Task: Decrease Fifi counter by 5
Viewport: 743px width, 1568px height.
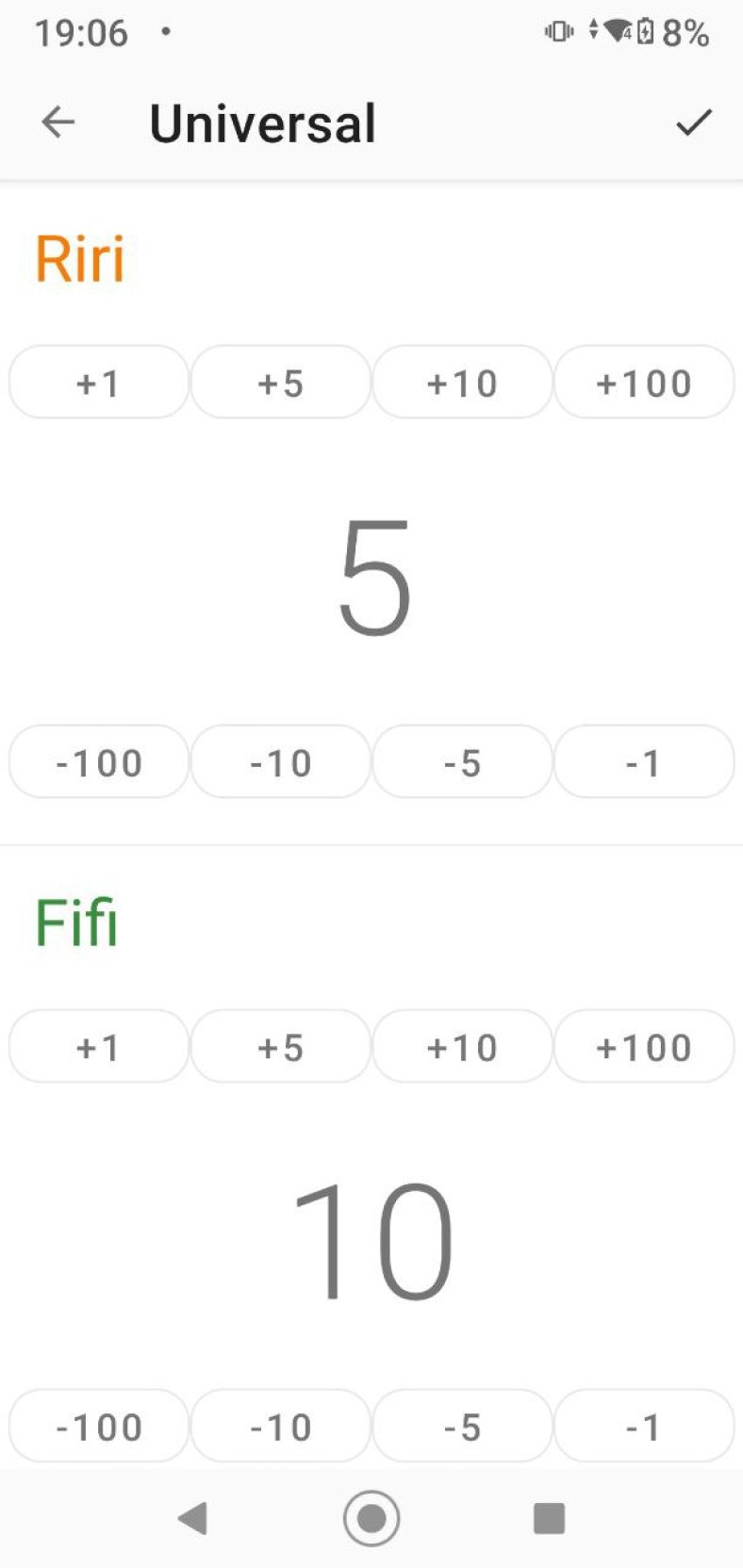Action: pos(461,1426)
